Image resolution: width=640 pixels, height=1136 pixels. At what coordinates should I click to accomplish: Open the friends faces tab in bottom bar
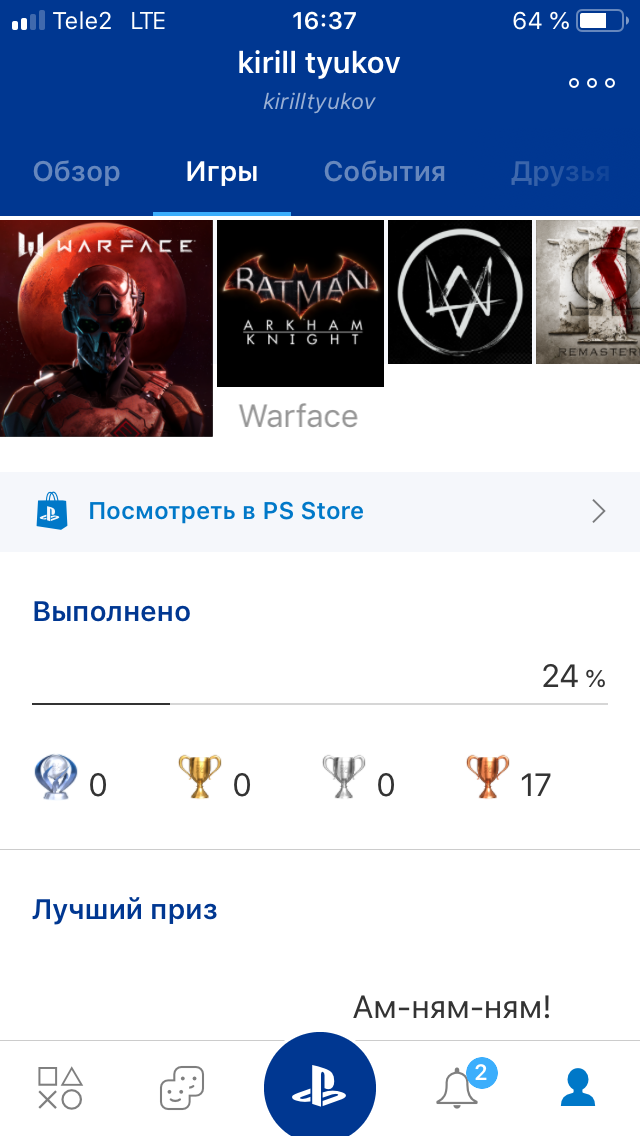coord(182,1087)
